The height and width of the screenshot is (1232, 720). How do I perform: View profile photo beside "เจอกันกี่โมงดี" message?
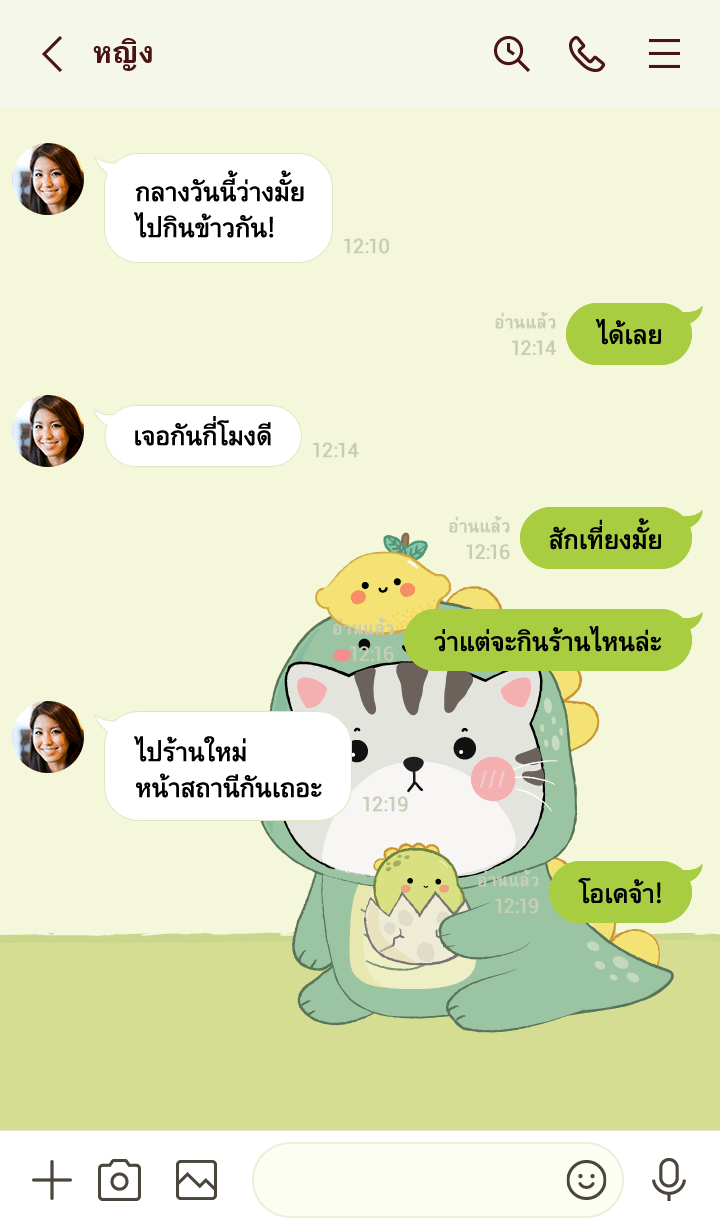point(48,431)
